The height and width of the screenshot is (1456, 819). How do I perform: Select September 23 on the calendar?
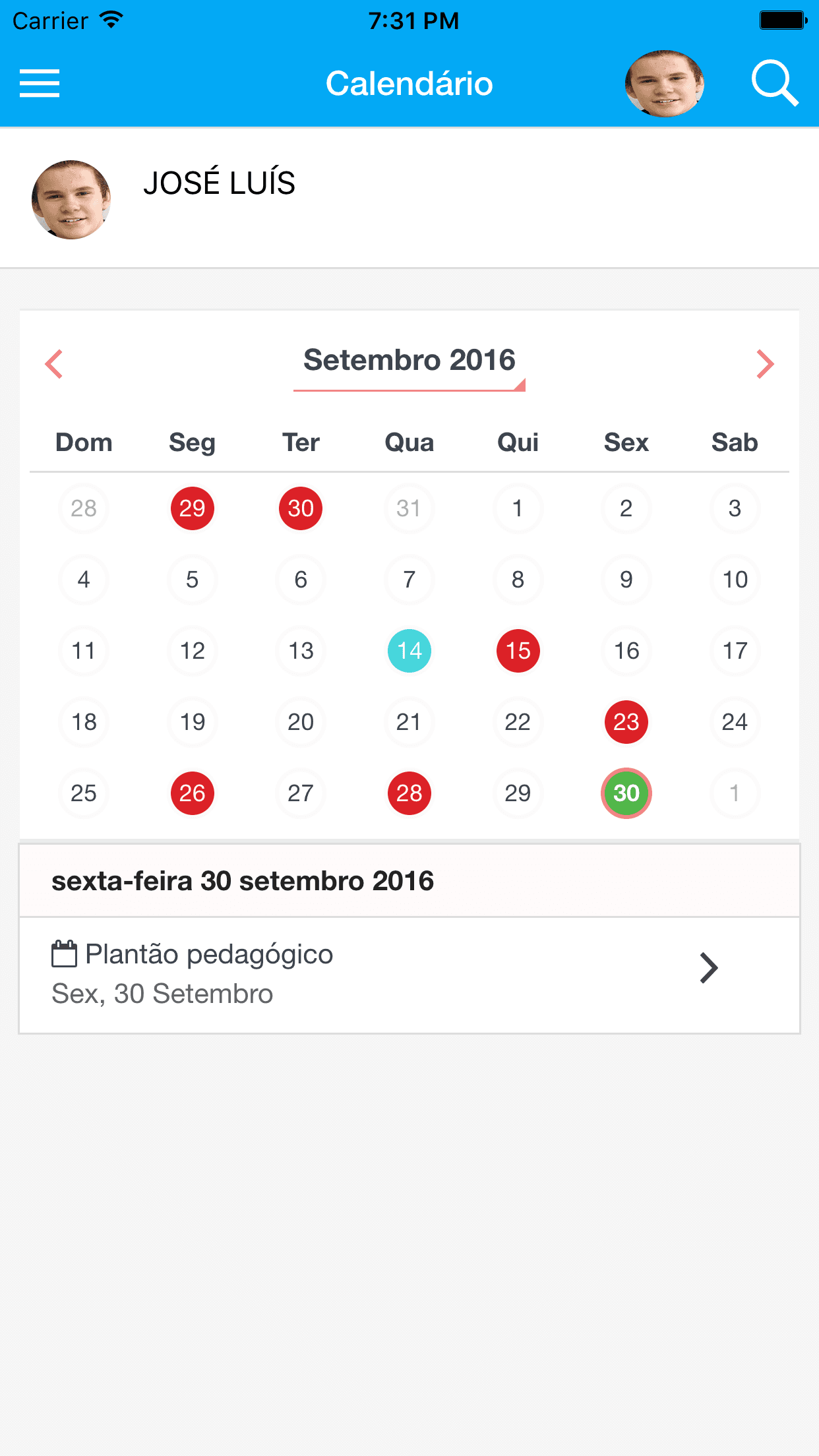(x=626, y=722)
